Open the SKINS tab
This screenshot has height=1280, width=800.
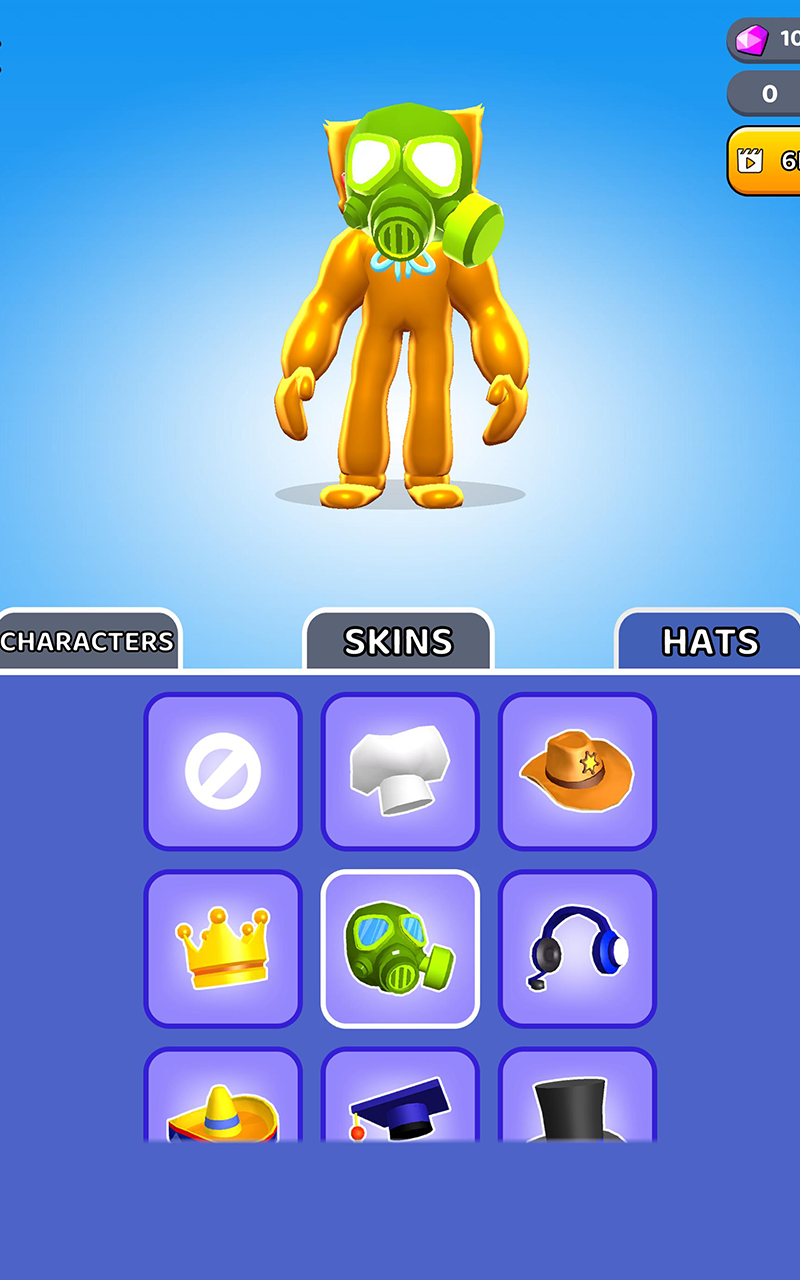coord(398,641)
